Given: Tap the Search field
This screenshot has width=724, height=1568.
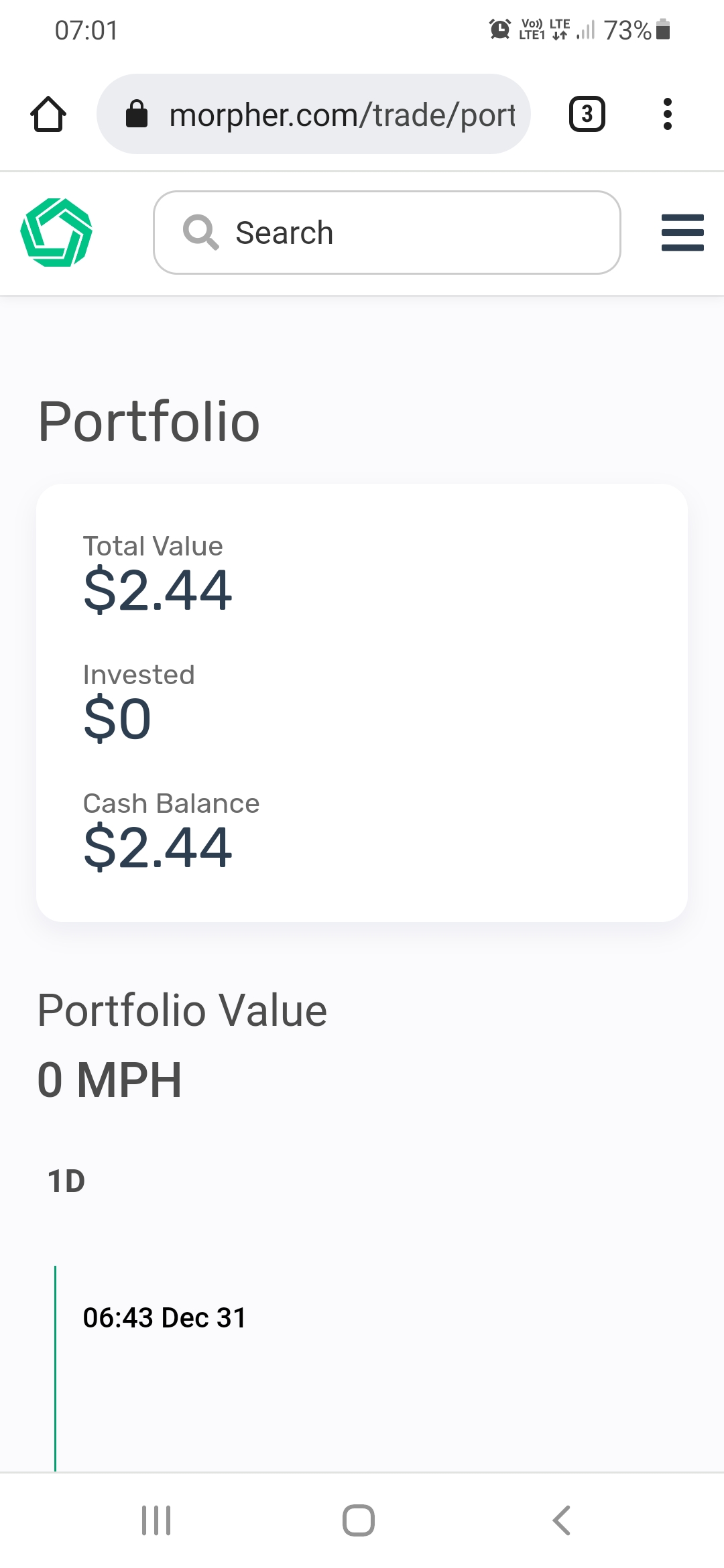Looking at the screenshot, I should coord(387,233).
